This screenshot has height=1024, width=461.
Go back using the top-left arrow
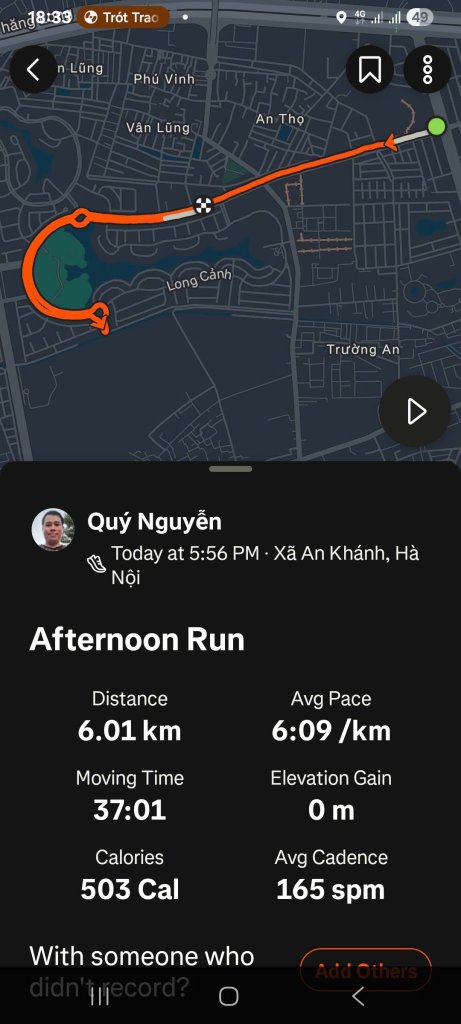(x=33, y=69)
